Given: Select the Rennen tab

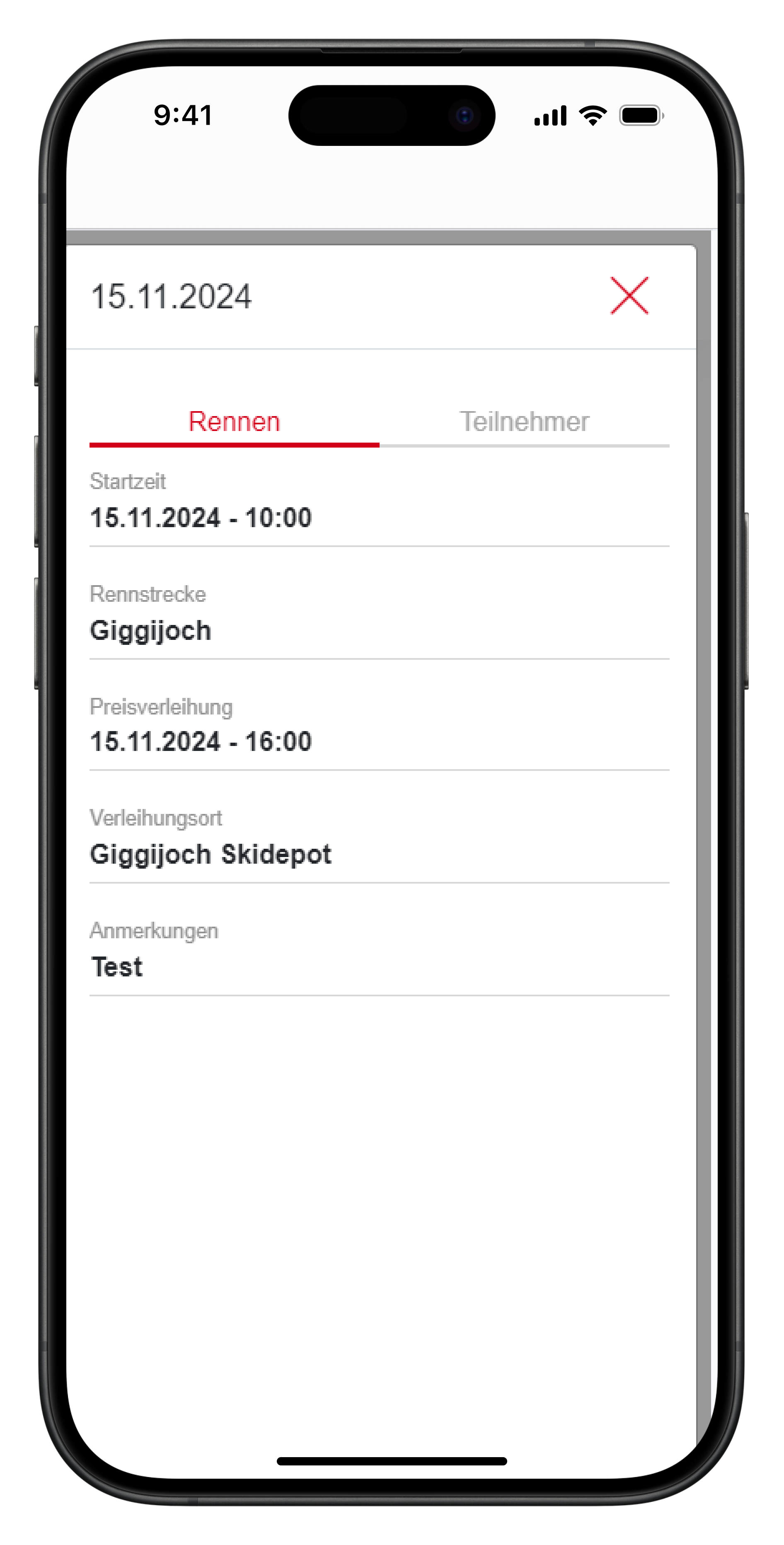Looking at the screenshot, I should [x=234, y=422].
